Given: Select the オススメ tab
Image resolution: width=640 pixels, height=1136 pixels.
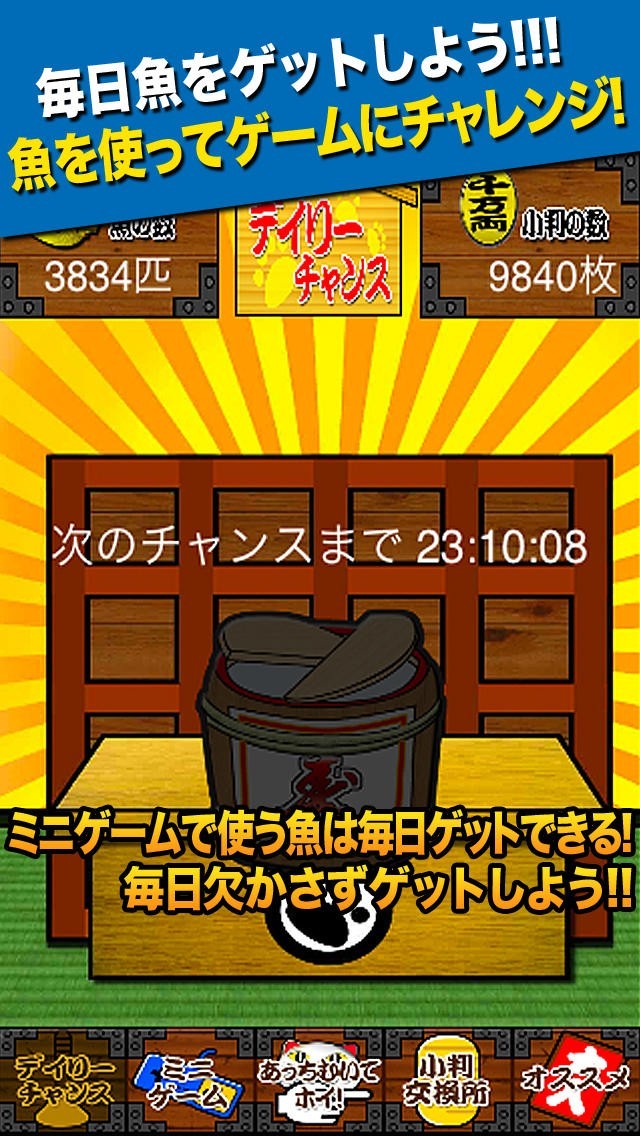Looking at the screenshot, I should pos(576,1082).
